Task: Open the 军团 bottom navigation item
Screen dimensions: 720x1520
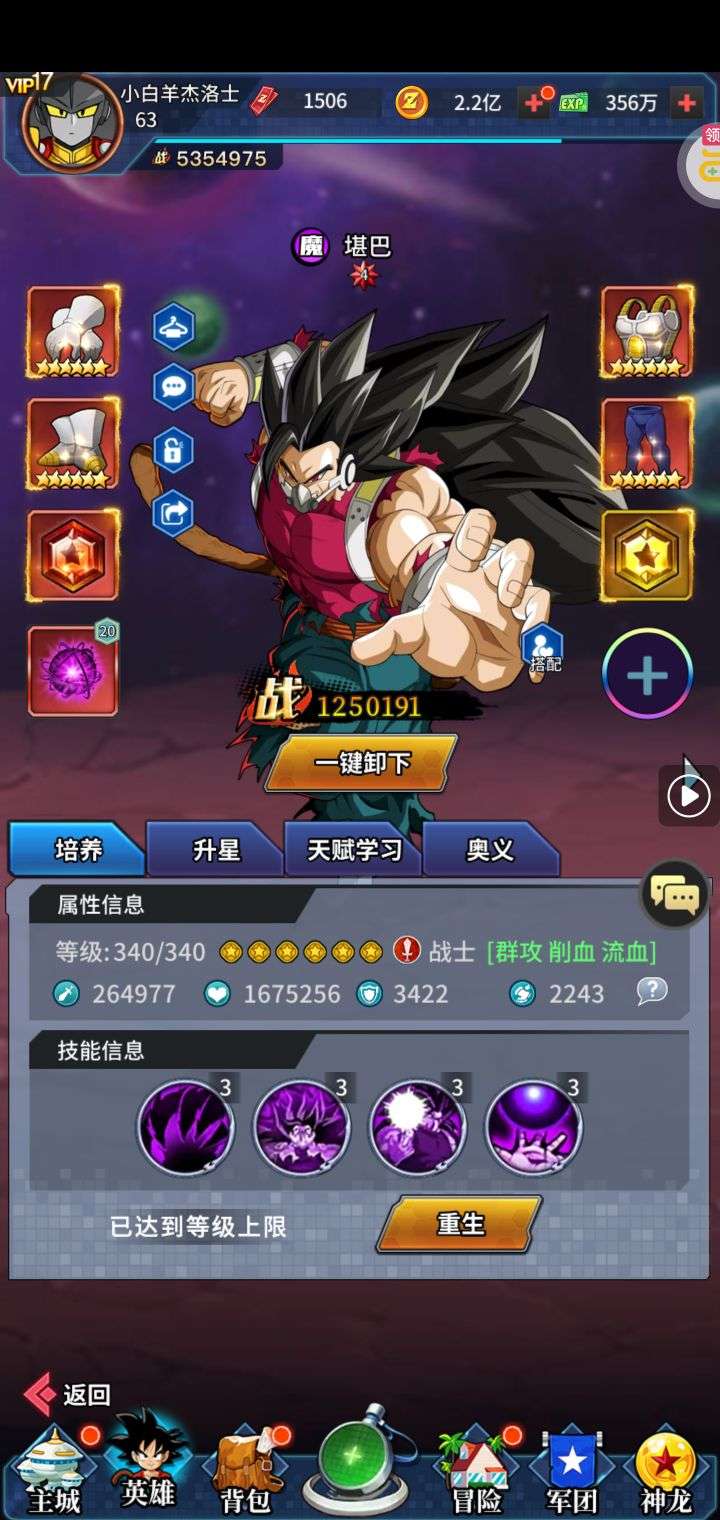Action: (x=571, y=1472)
